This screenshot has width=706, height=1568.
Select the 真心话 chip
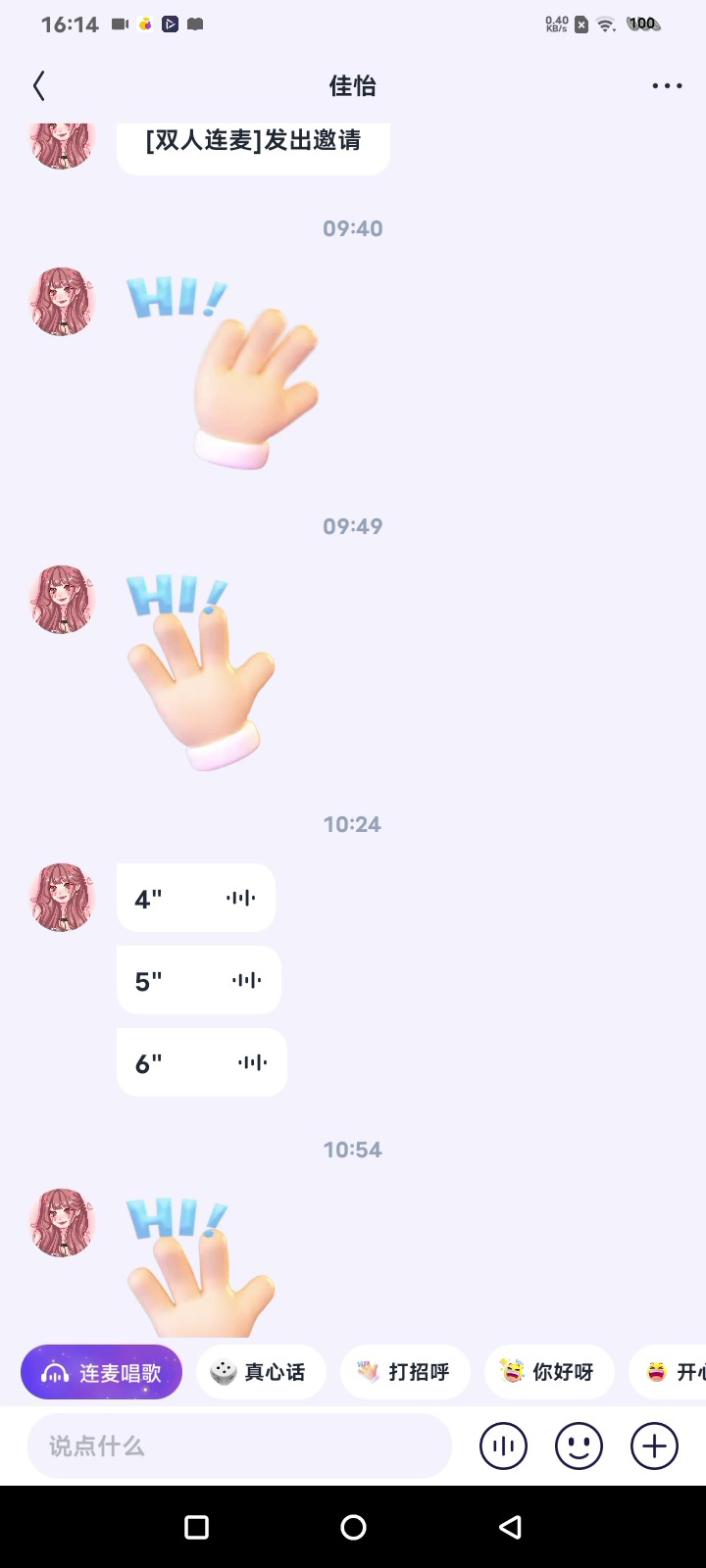(261, 1372)
